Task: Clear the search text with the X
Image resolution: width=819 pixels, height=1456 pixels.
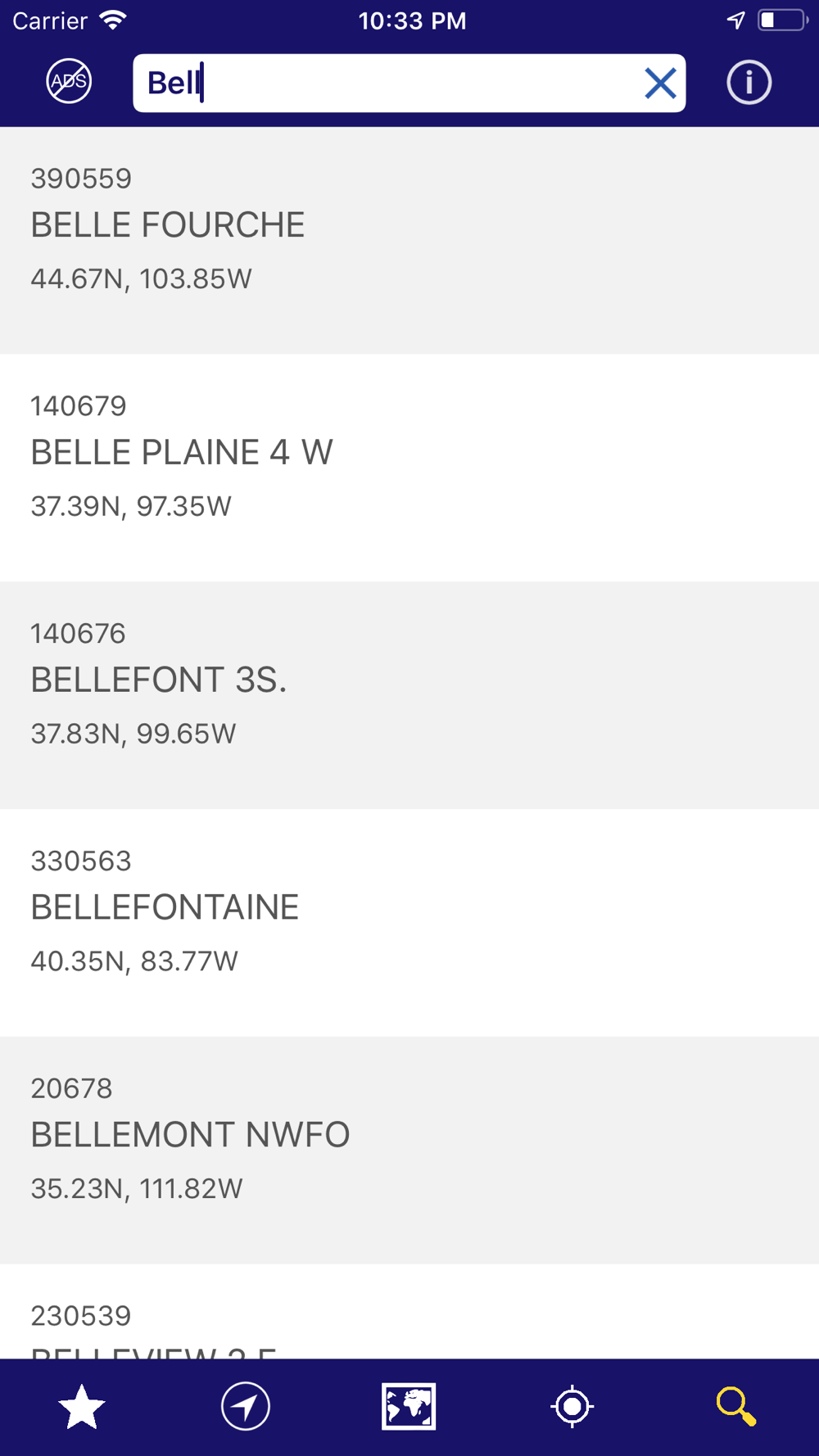Action: (660, 83)
